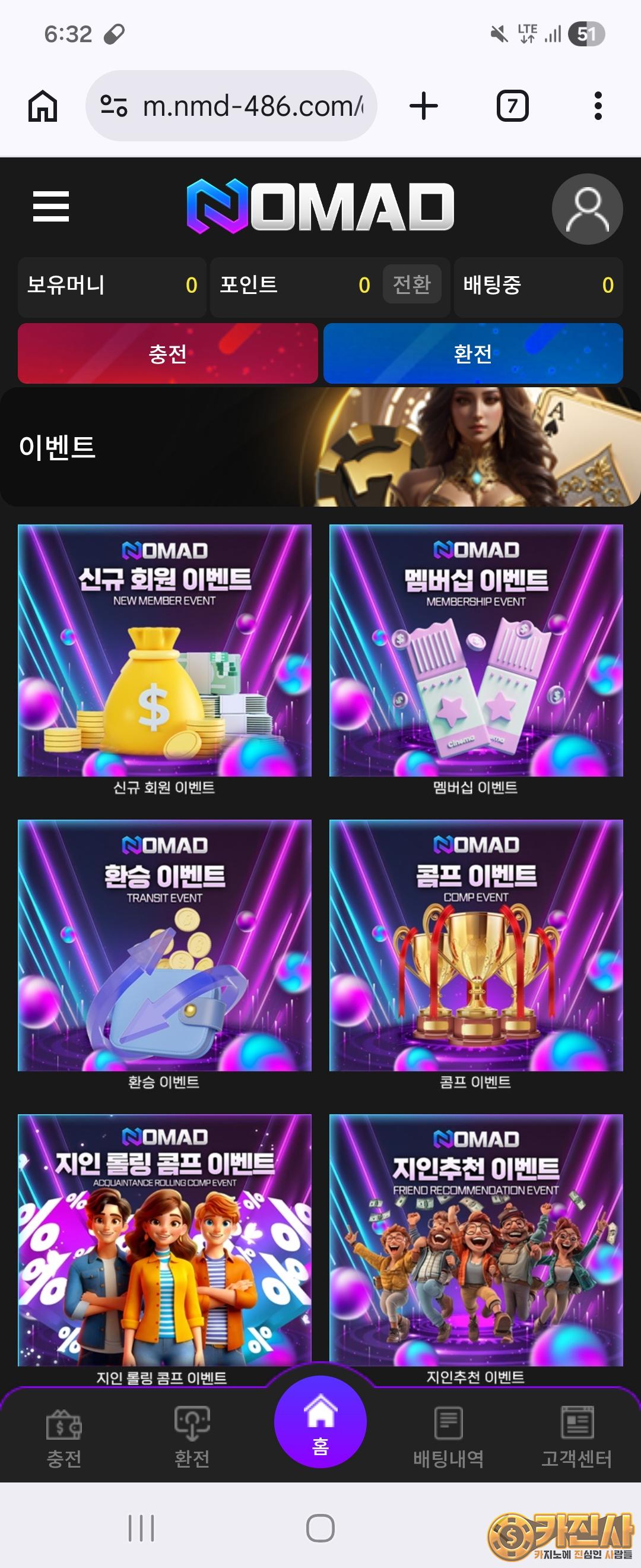The image size is (641, 1568).
Task: Tap the blue 환전 withdrawal button
Action: coord(473,353)
